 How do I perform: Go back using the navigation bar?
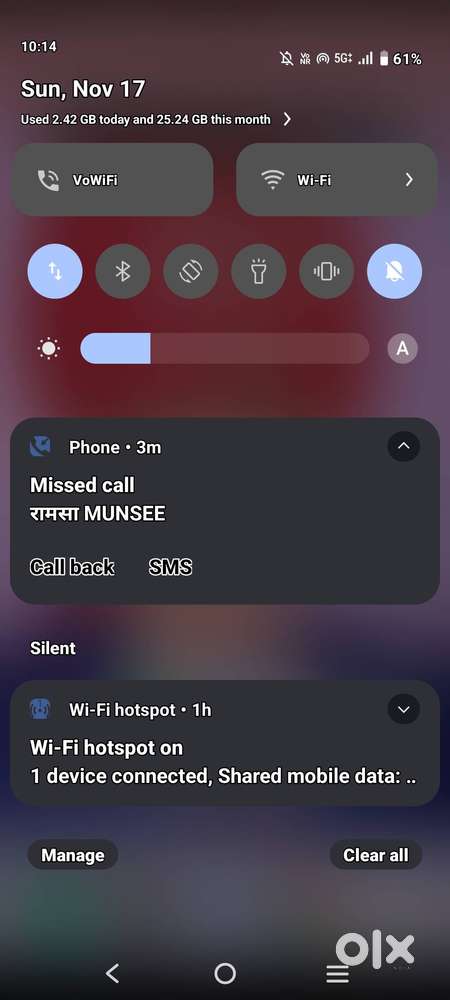click(x=112, y=973)
